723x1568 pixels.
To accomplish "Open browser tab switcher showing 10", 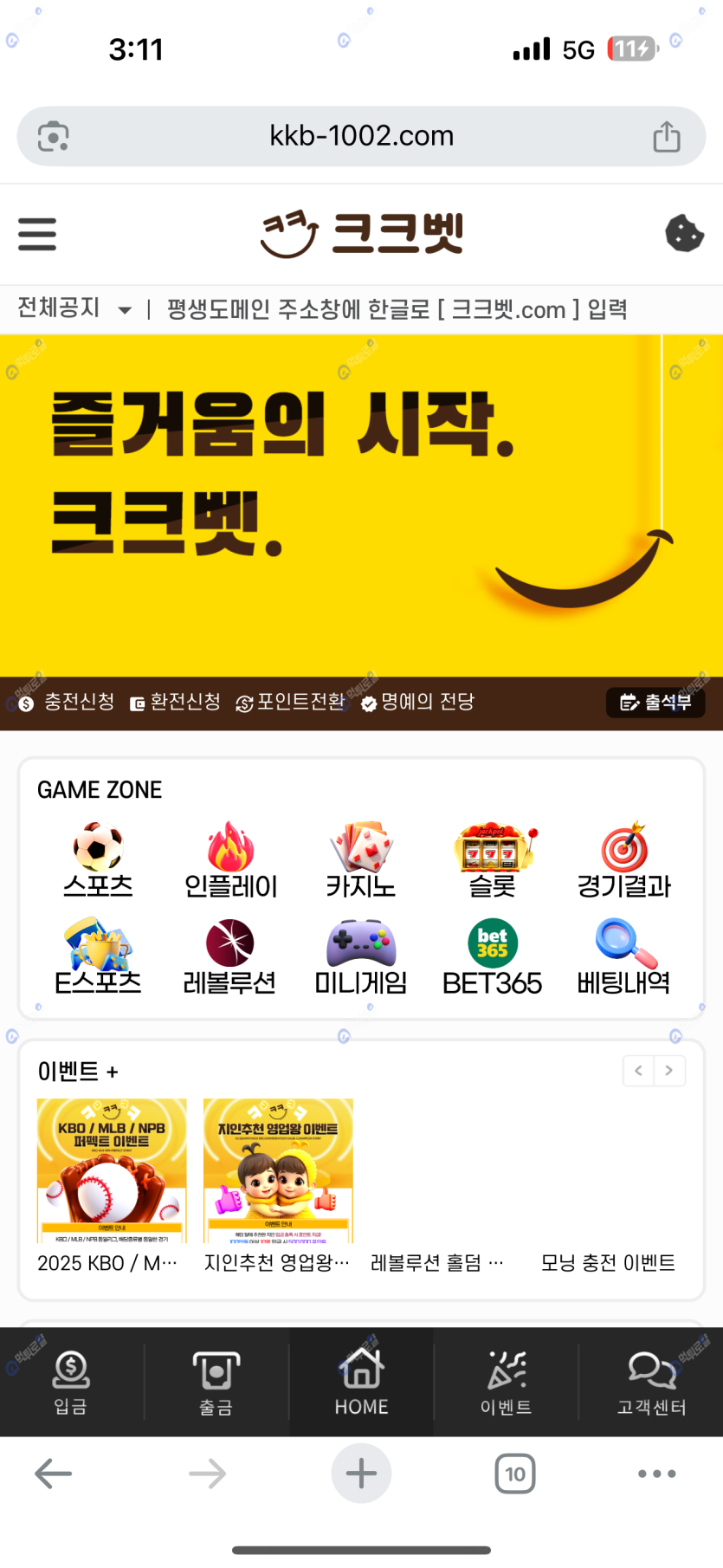I will tap(515, 1474).
